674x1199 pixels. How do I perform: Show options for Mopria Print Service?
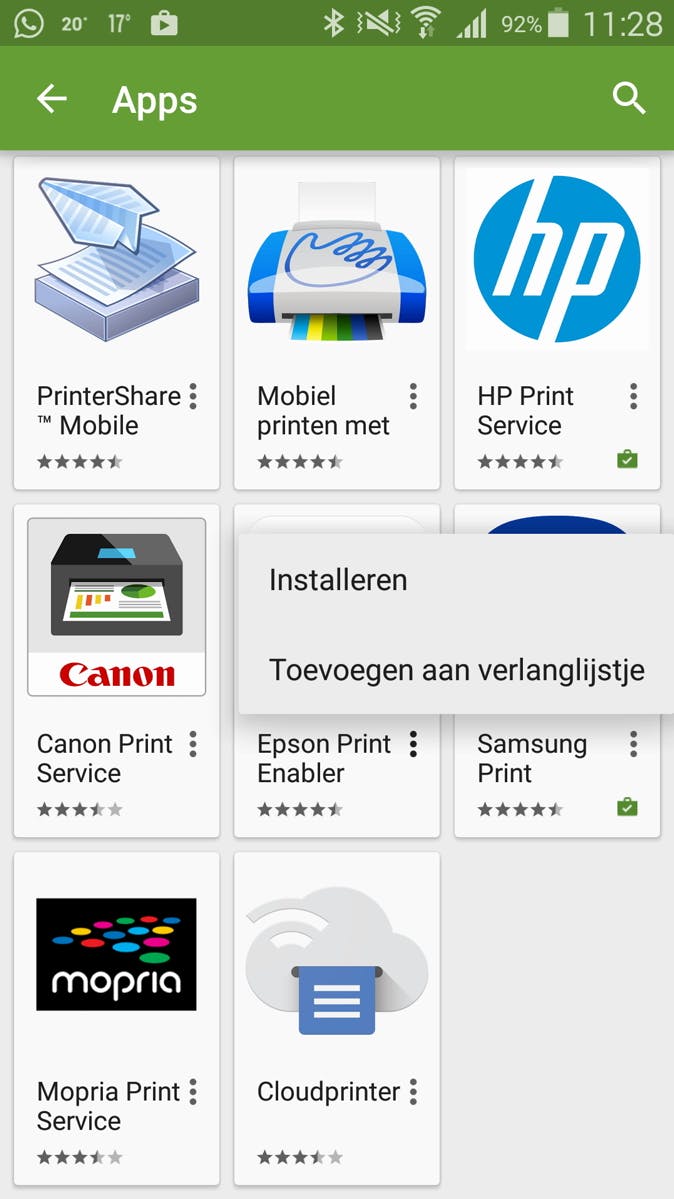click(x=193, y=1092)
